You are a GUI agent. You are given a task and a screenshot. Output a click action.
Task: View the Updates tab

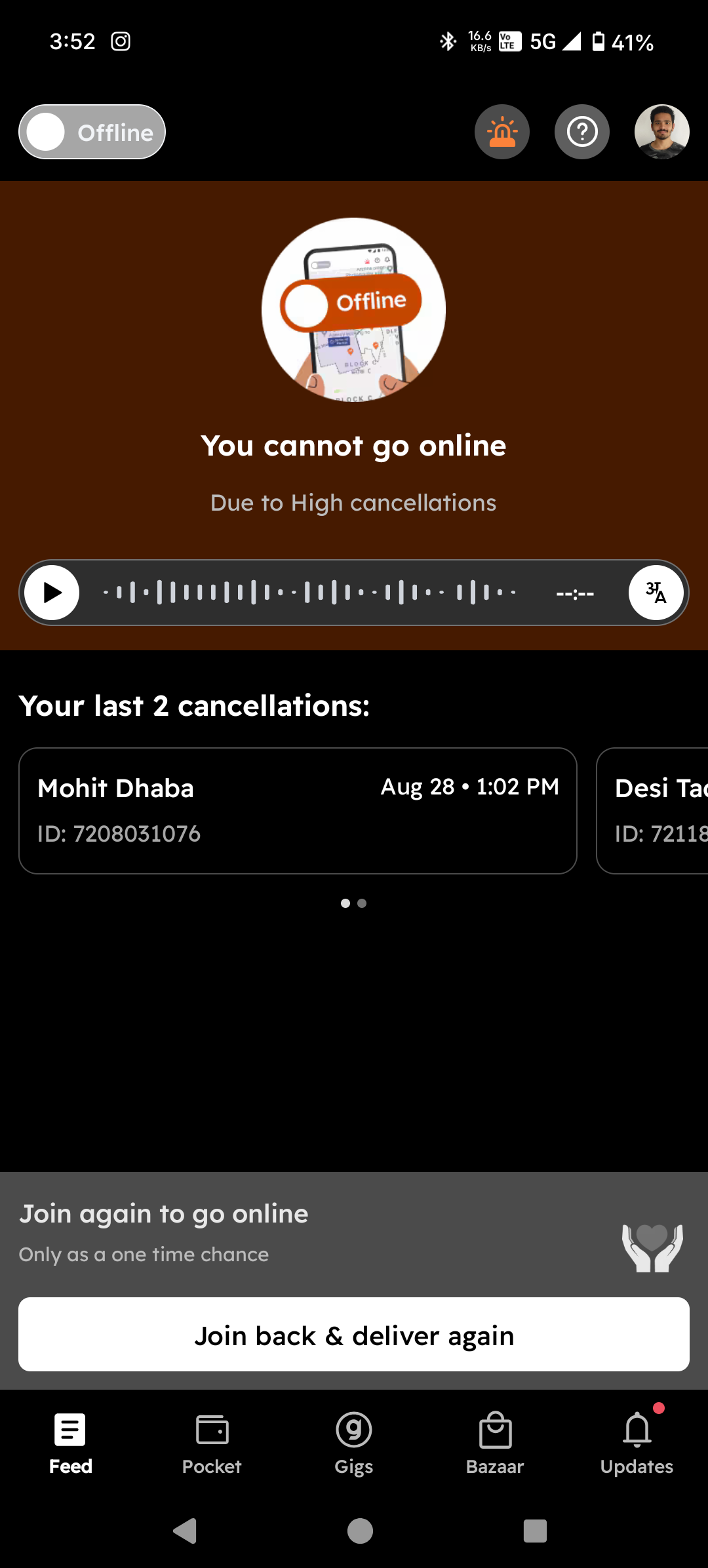pos(637,1442)
